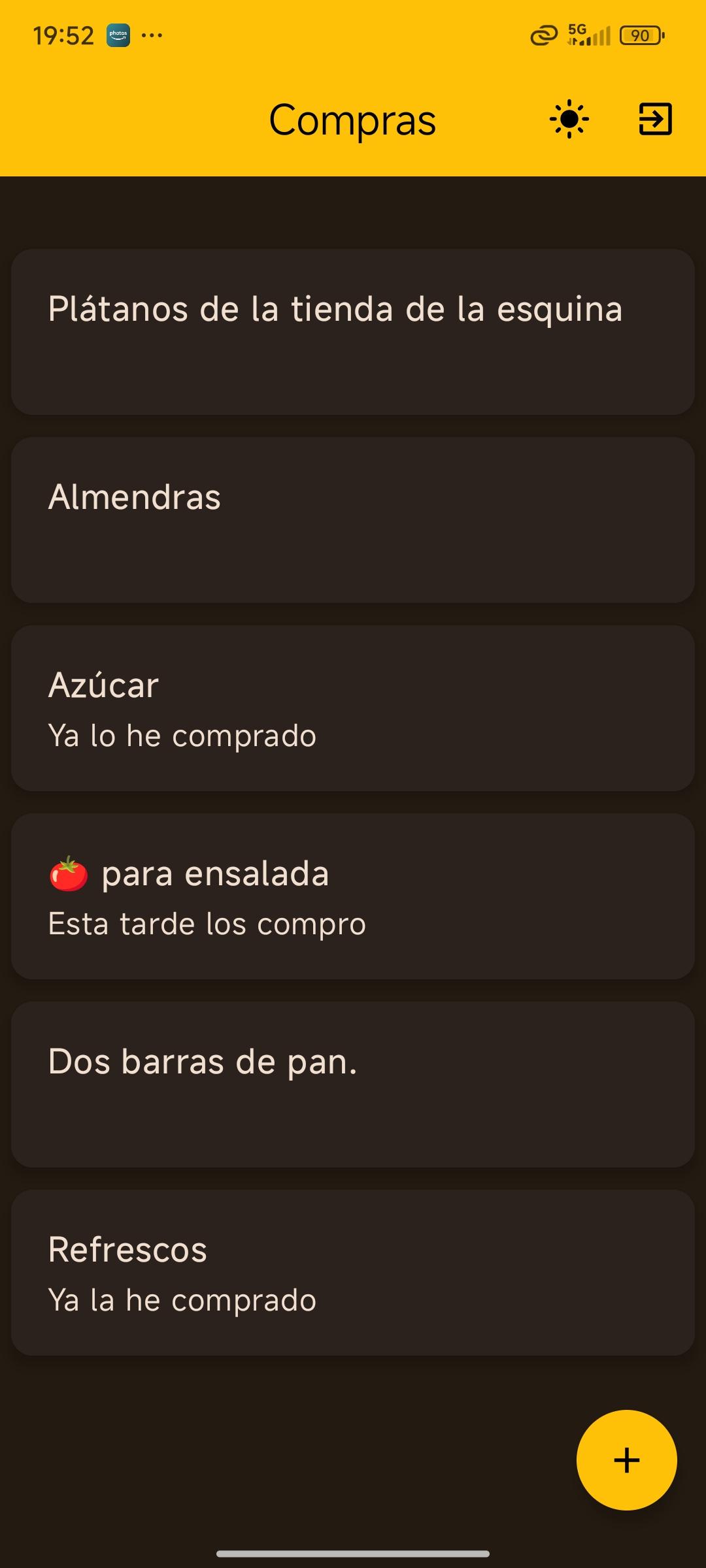Open the Plátanos de la tienda card
The width and height of the screenshot is (706, 1568).
point(353,332)
